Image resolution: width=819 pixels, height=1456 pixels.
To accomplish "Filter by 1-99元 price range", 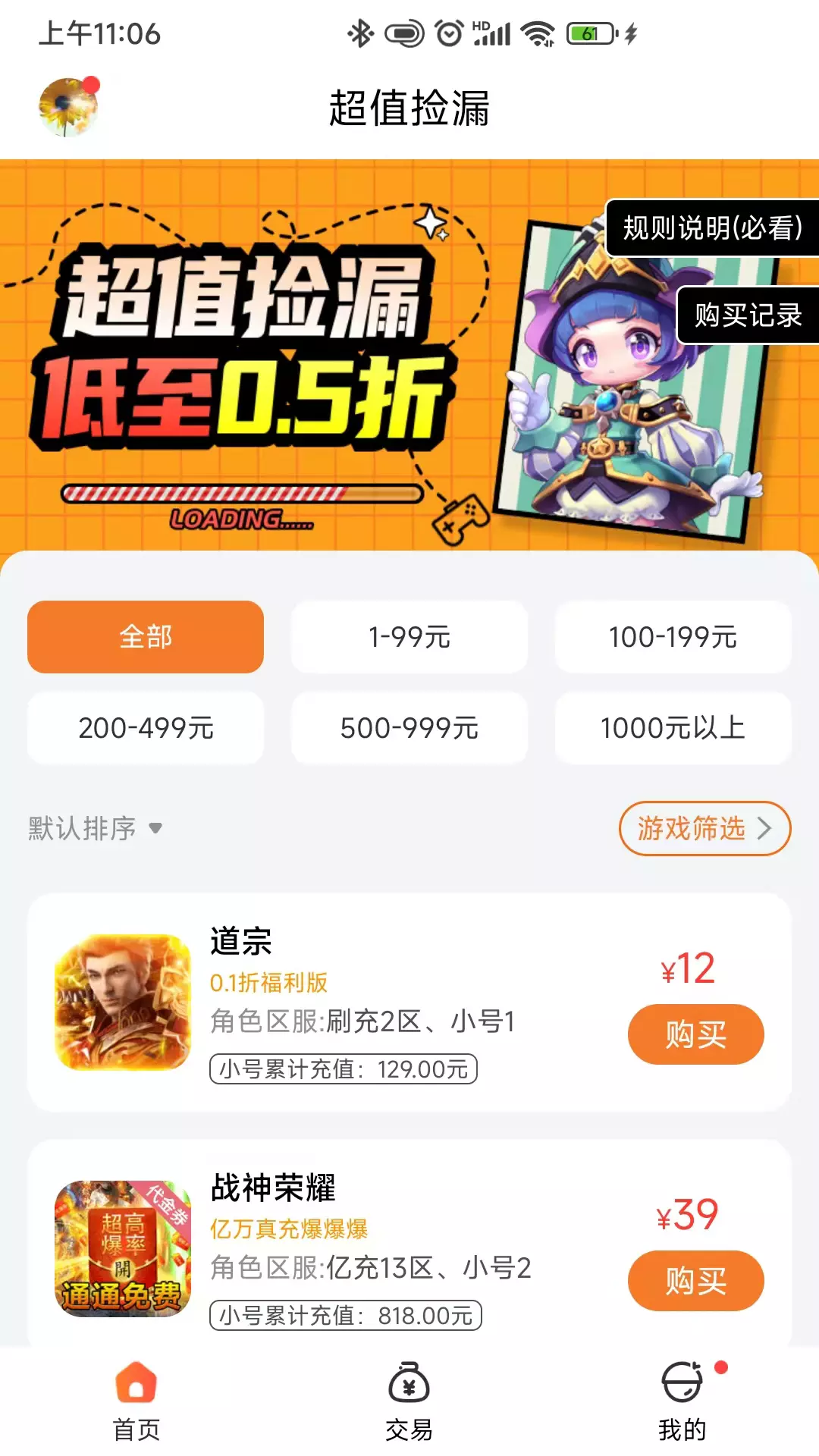I will (x=409, y=637).
